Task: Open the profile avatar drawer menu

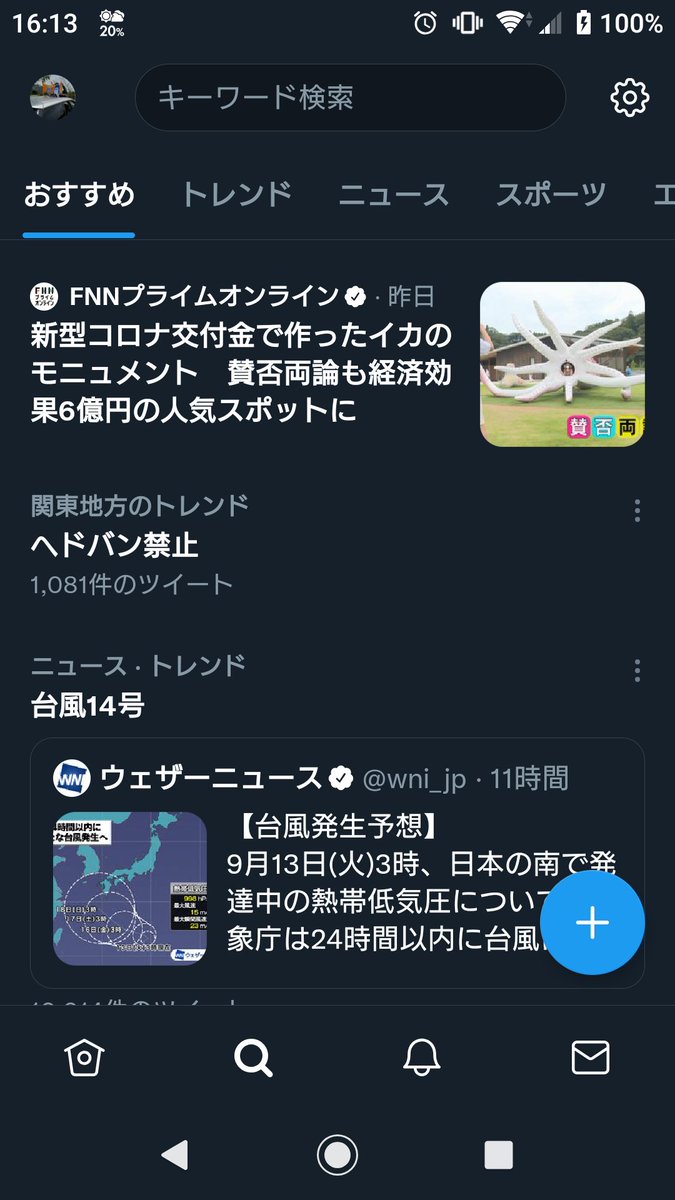Action: click(x=53, y=98)
